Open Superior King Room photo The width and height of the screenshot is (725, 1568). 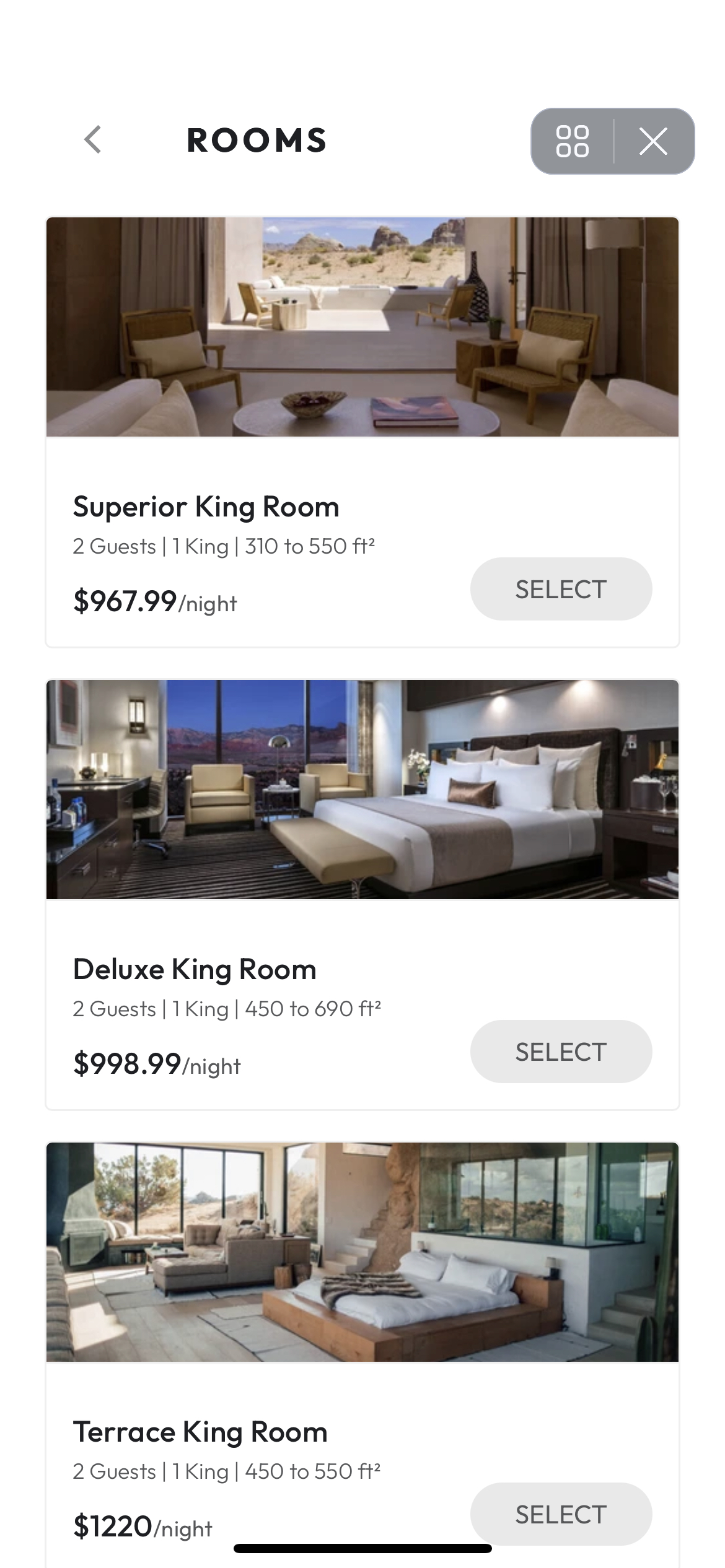coord(362,327)
